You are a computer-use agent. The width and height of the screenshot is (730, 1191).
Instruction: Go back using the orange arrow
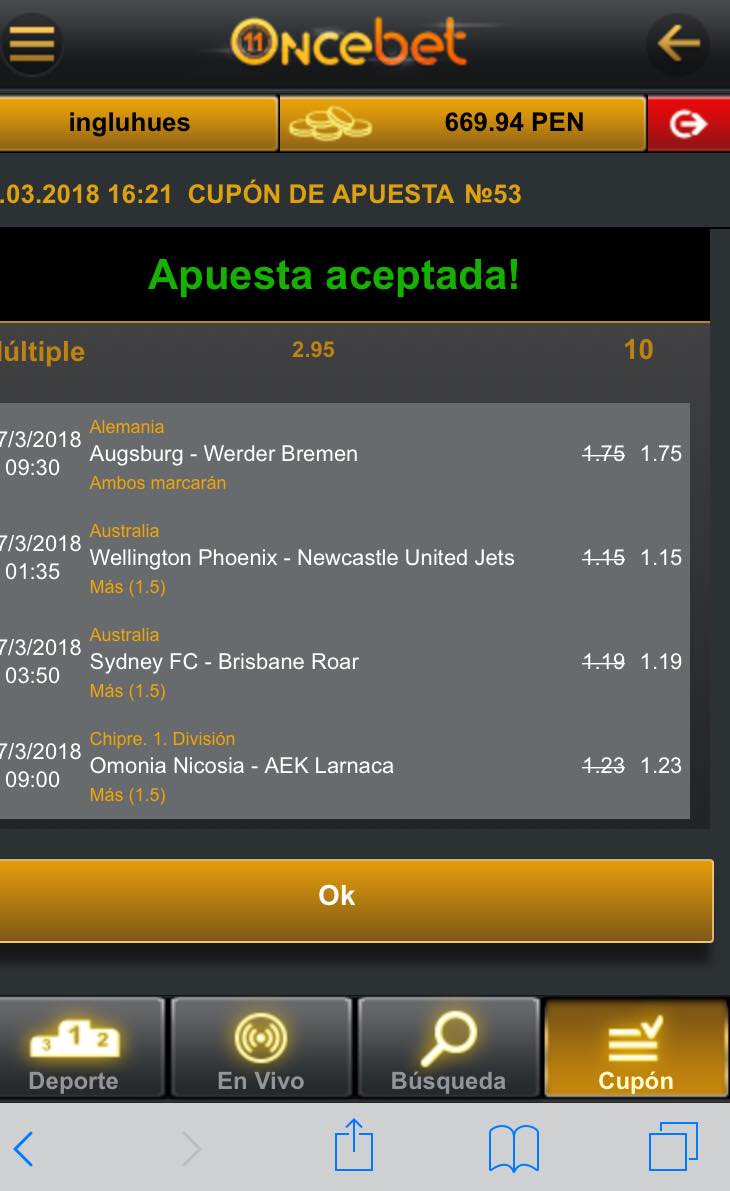tap(678, 44)
